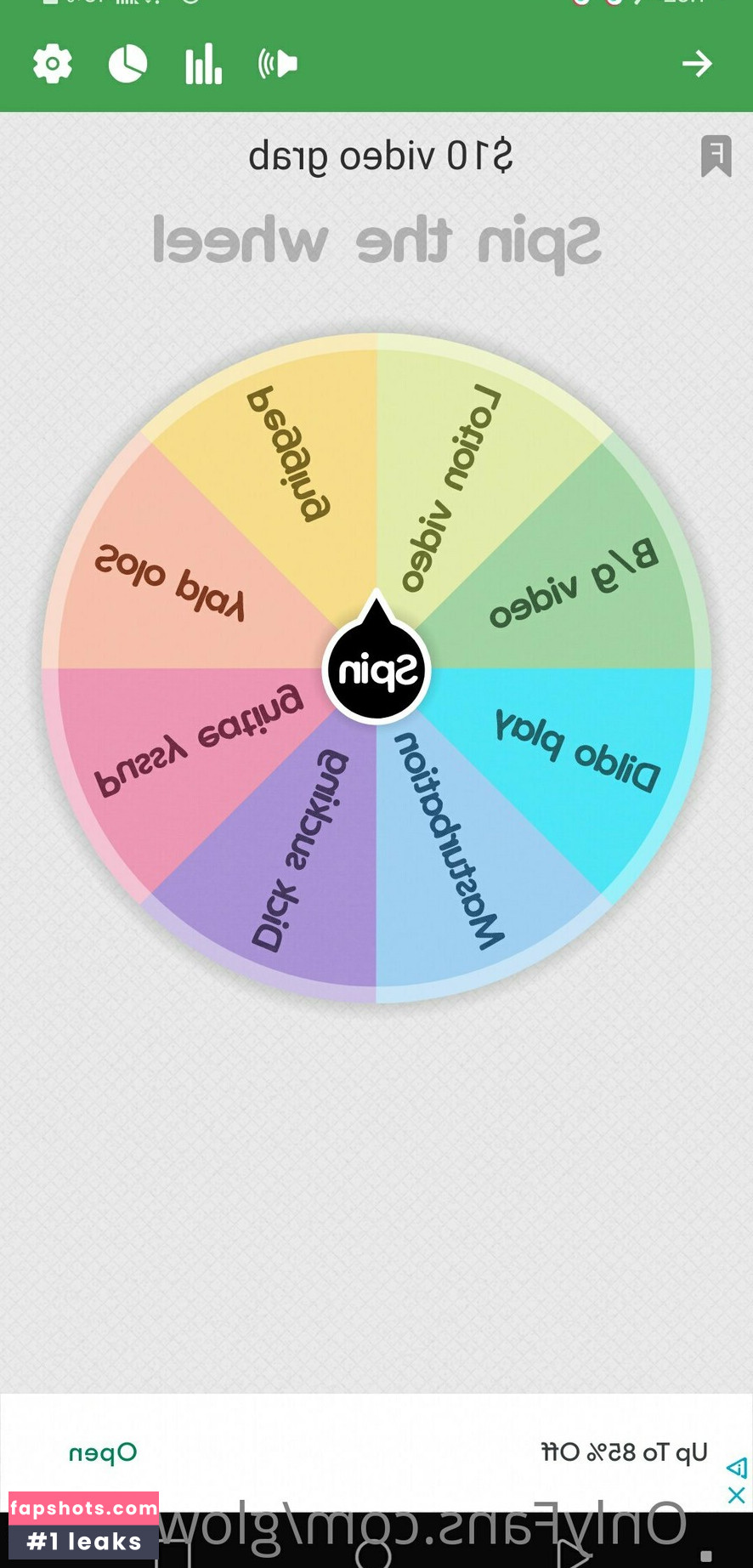753x1568 pixels.
Task: Toggle the sound icon
Action: (x=278, y=64)
